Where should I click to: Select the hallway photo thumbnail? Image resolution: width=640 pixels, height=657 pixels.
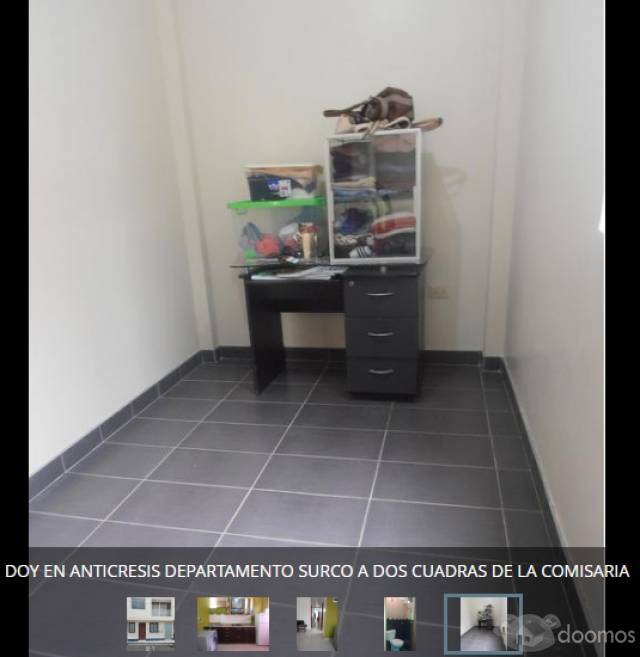point(316,623)
